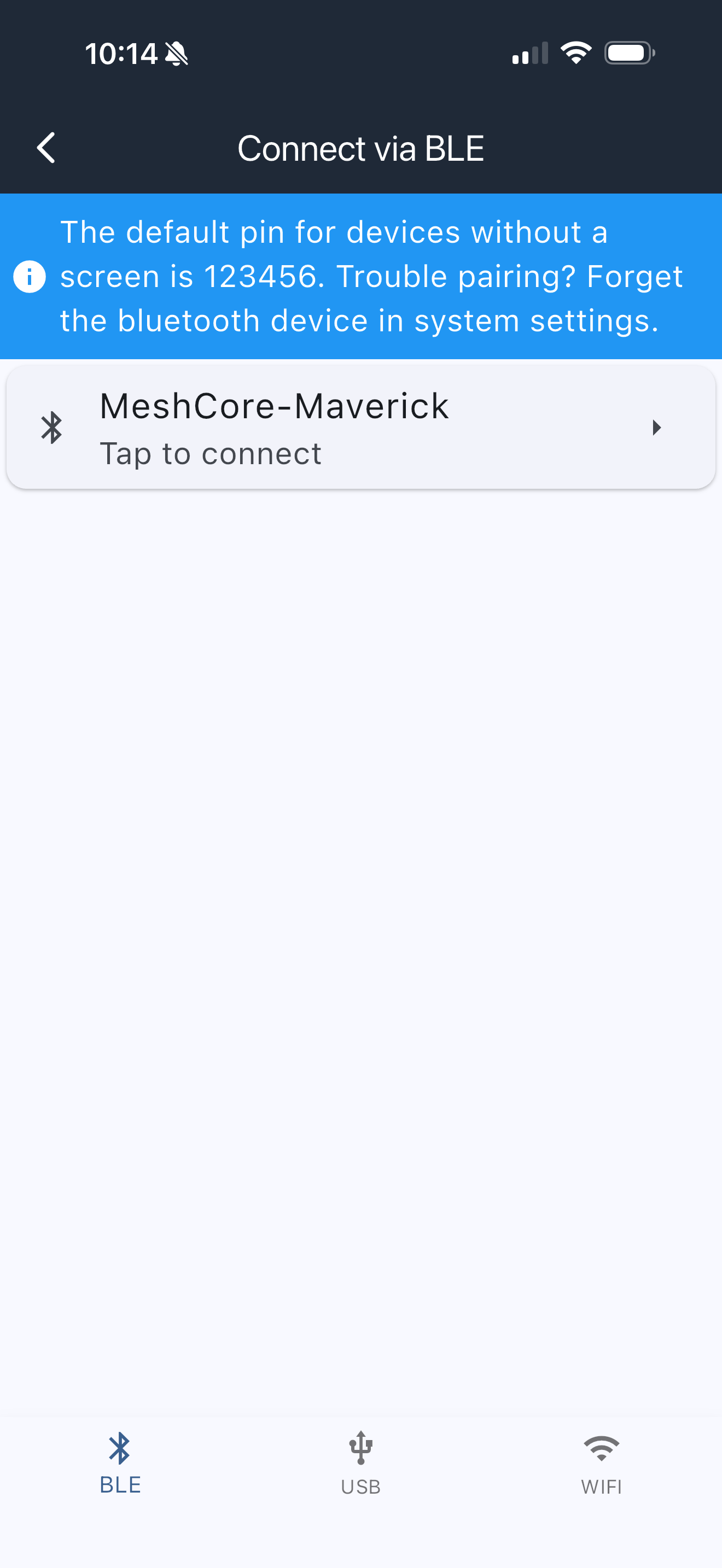Tap the muted notifications bell icon
The width and height of the screenshot is (722, 1568).
tap(177, 53)
